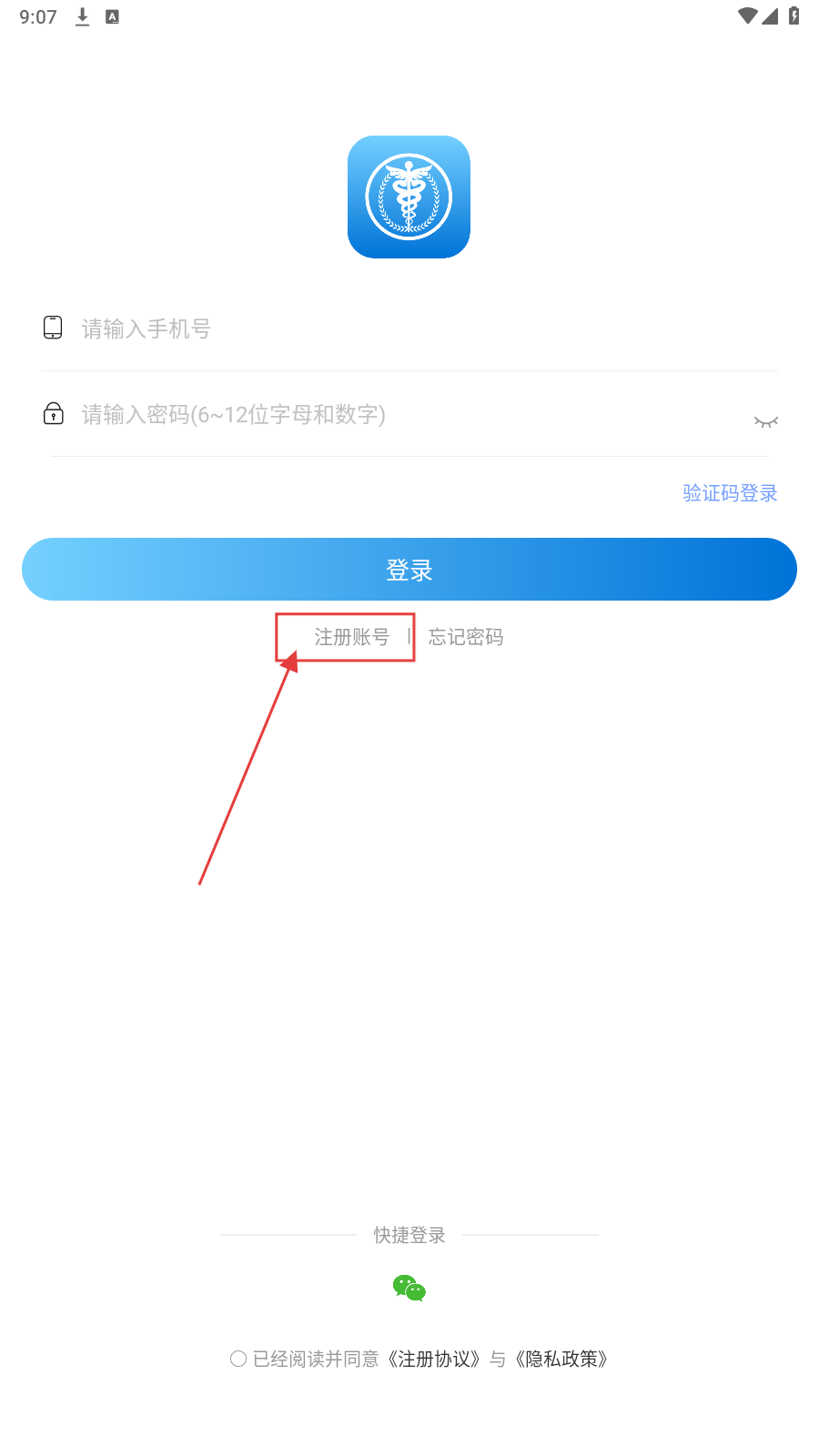Viewport: 819px width, 1456px height.
Task: Open the 《注册协议》 registration agreement
Action: (434, 1359)
